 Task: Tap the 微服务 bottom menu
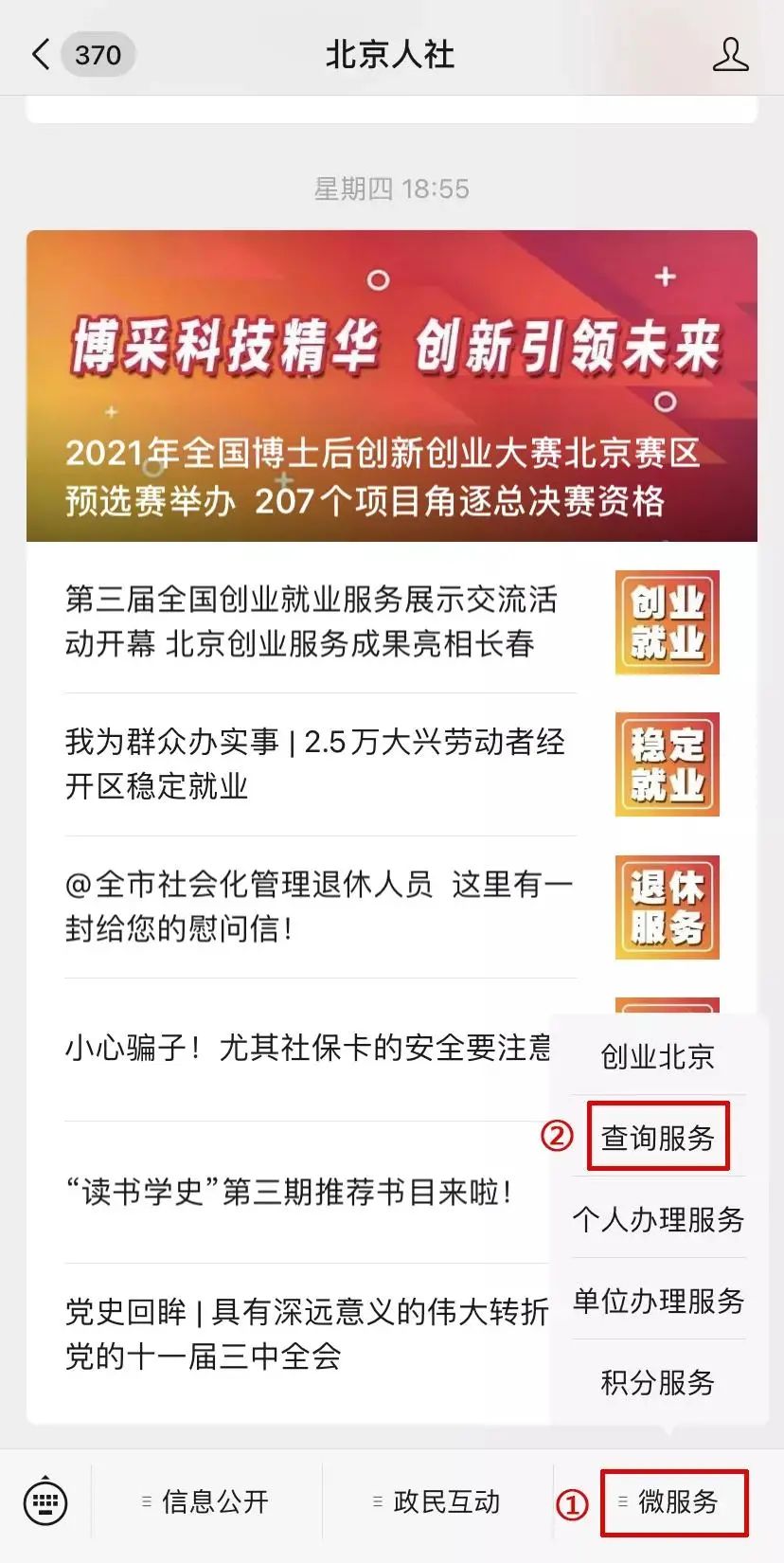coord(672,1501)
